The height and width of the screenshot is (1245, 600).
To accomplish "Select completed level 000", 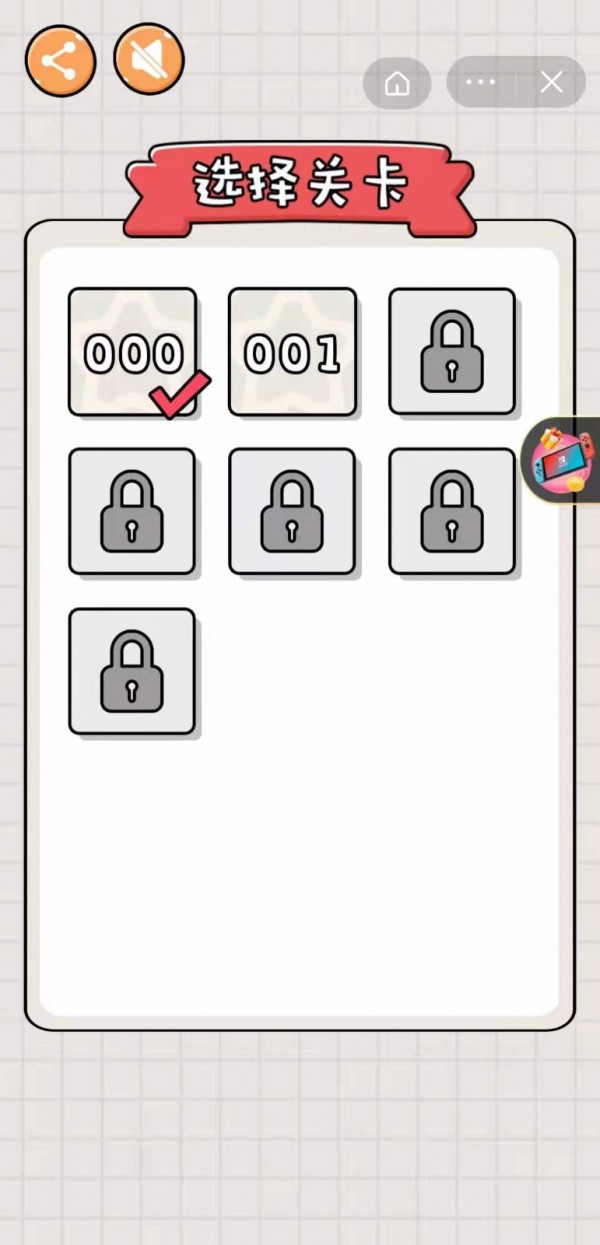I will (x=132, y=352).
